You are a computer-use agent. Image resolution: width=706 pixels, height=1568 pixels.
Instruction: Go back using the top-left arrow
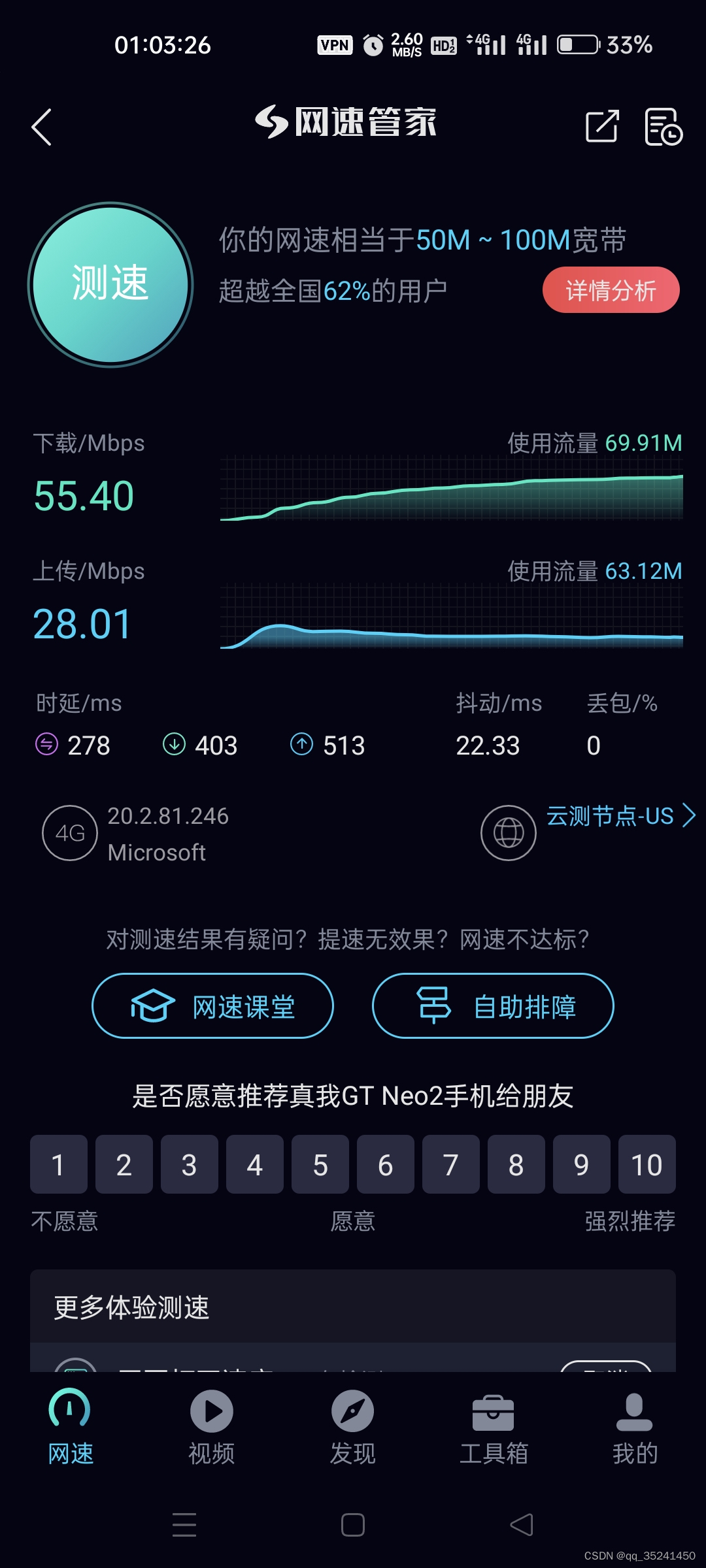click(x=42, y=127)
